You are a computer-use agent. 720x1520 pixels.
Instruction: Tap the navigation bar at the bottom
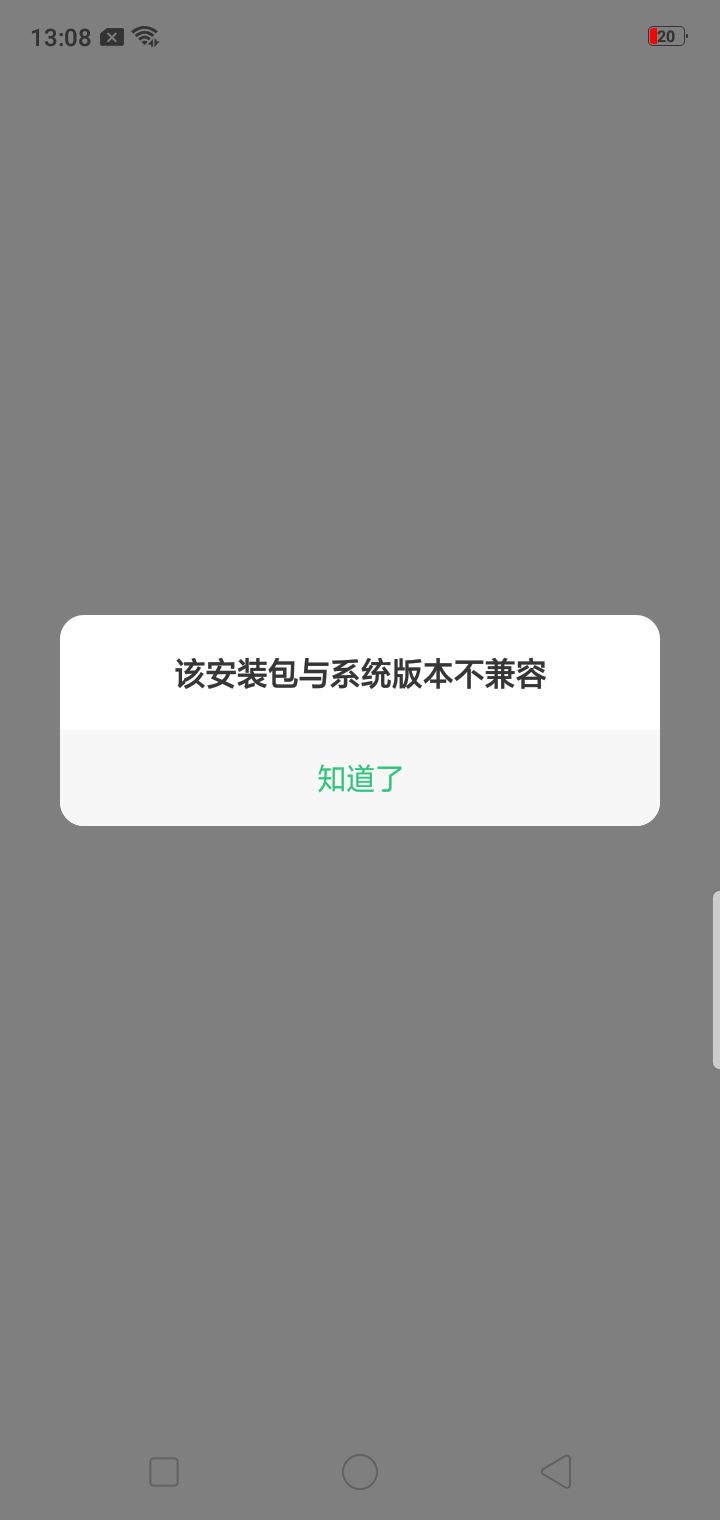(x=360, y=1471)
